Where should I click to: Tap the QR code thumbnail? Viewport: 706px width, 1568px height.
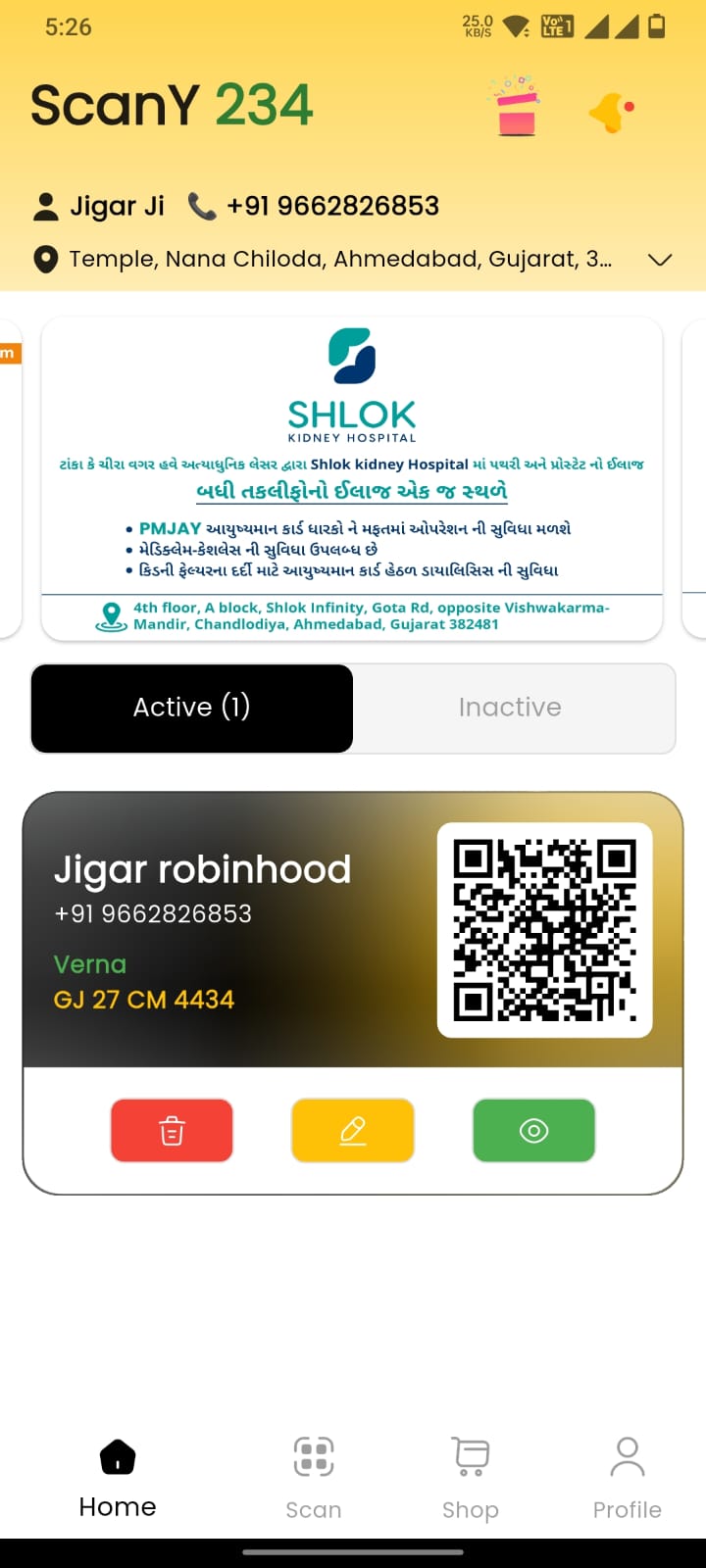(545, 929)
